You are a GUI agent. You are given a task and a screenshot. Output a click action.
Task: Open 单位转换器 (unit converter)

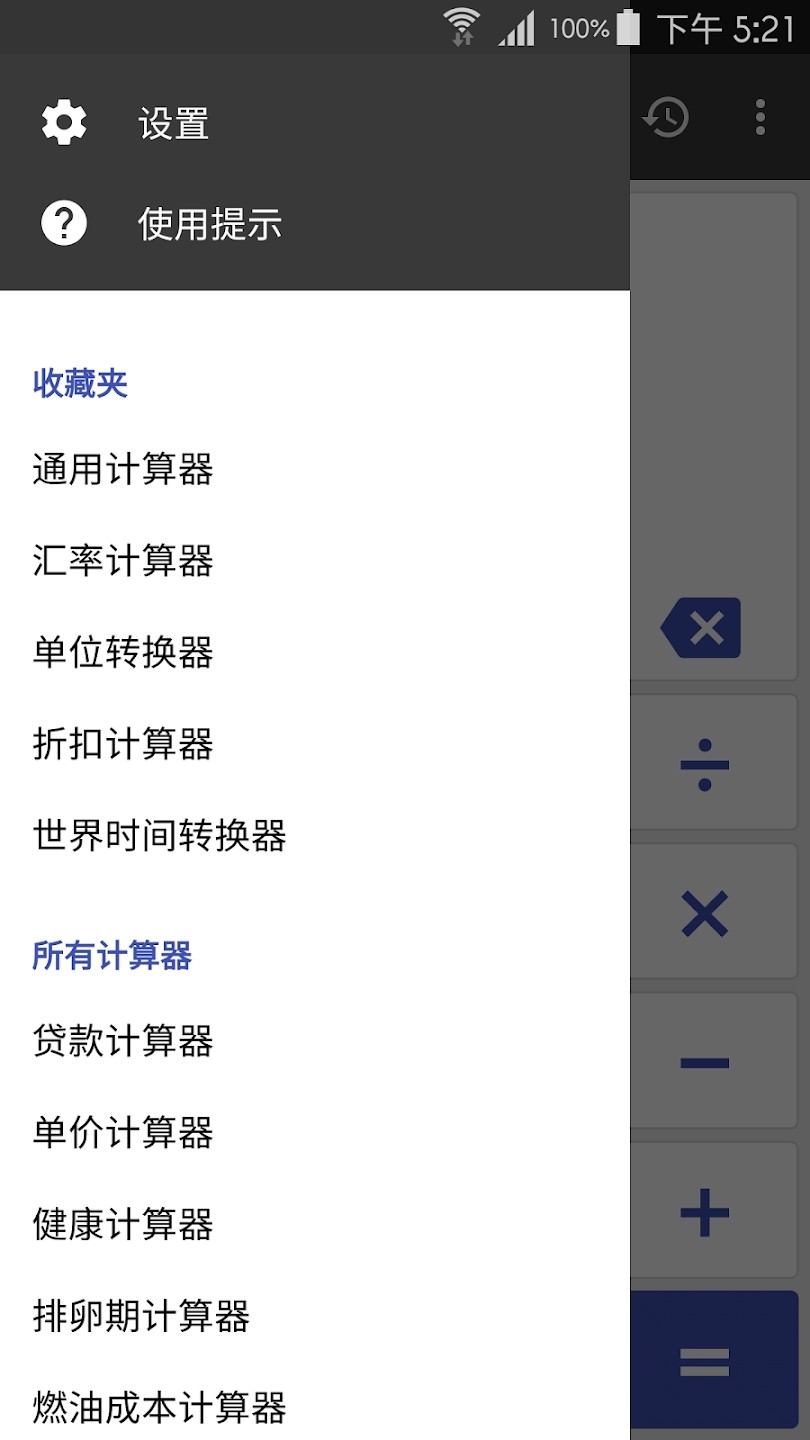coord(123,653)
